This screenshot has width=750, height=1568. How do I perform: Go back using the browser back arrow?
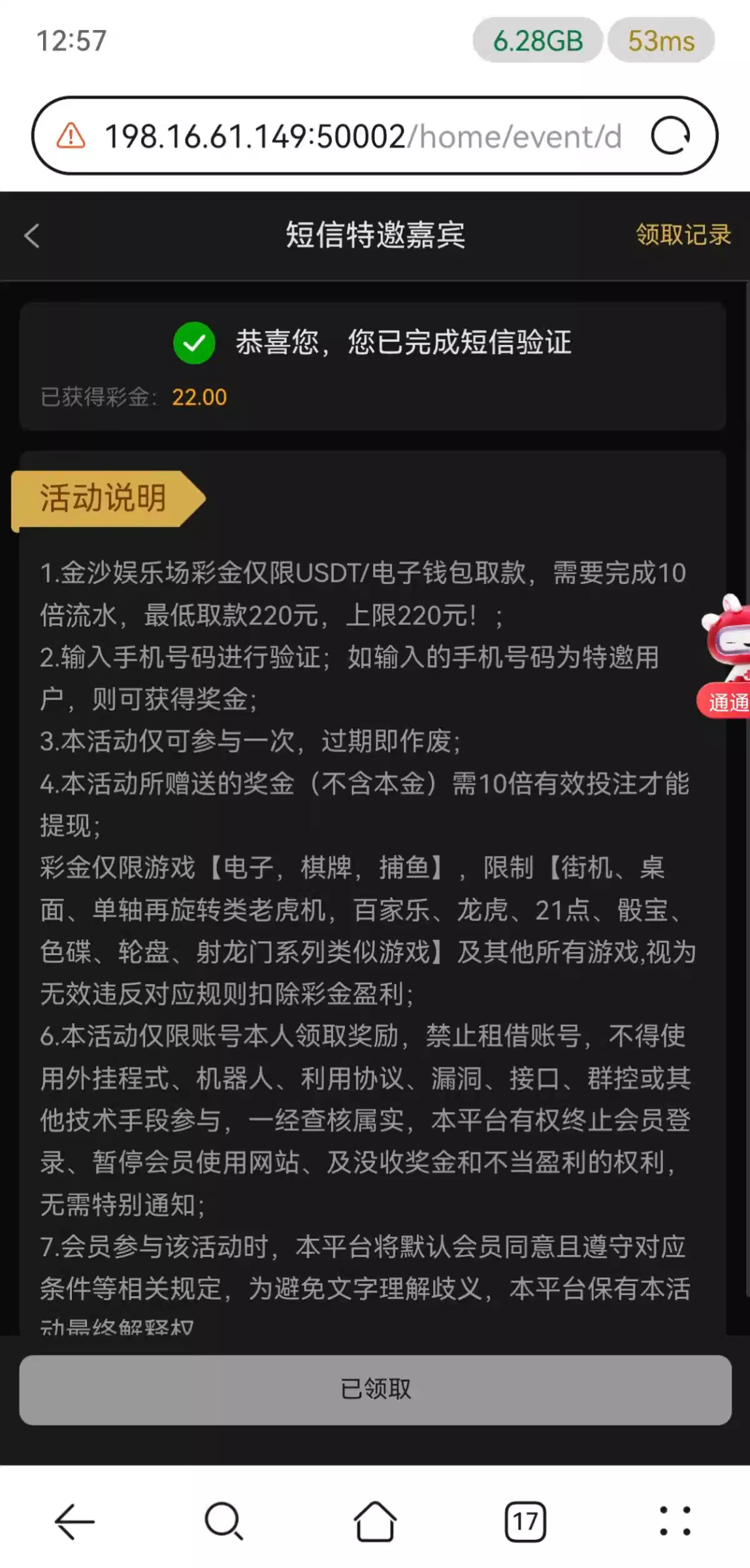click(74, 1521)
